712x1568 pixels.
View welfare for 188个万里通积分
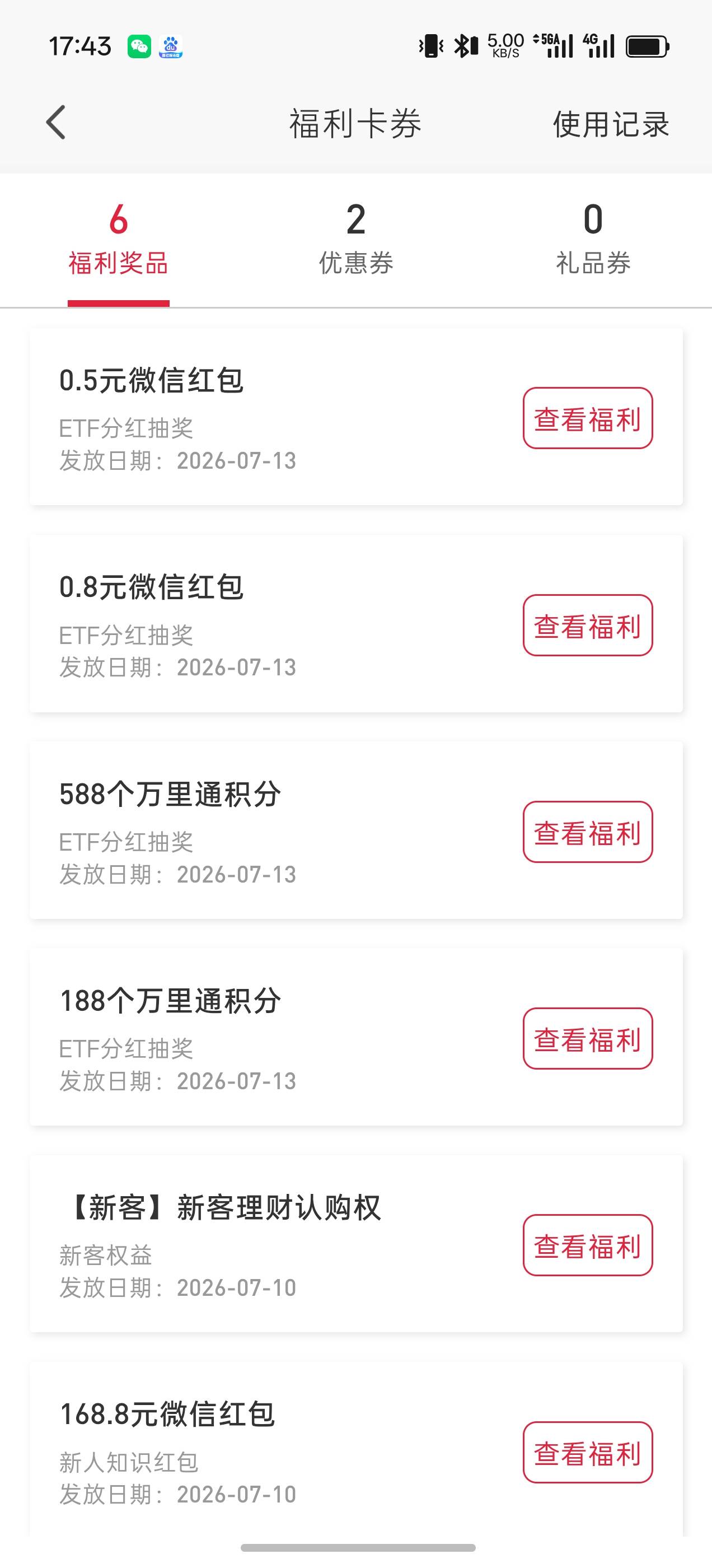click(x=588, y=1038)
